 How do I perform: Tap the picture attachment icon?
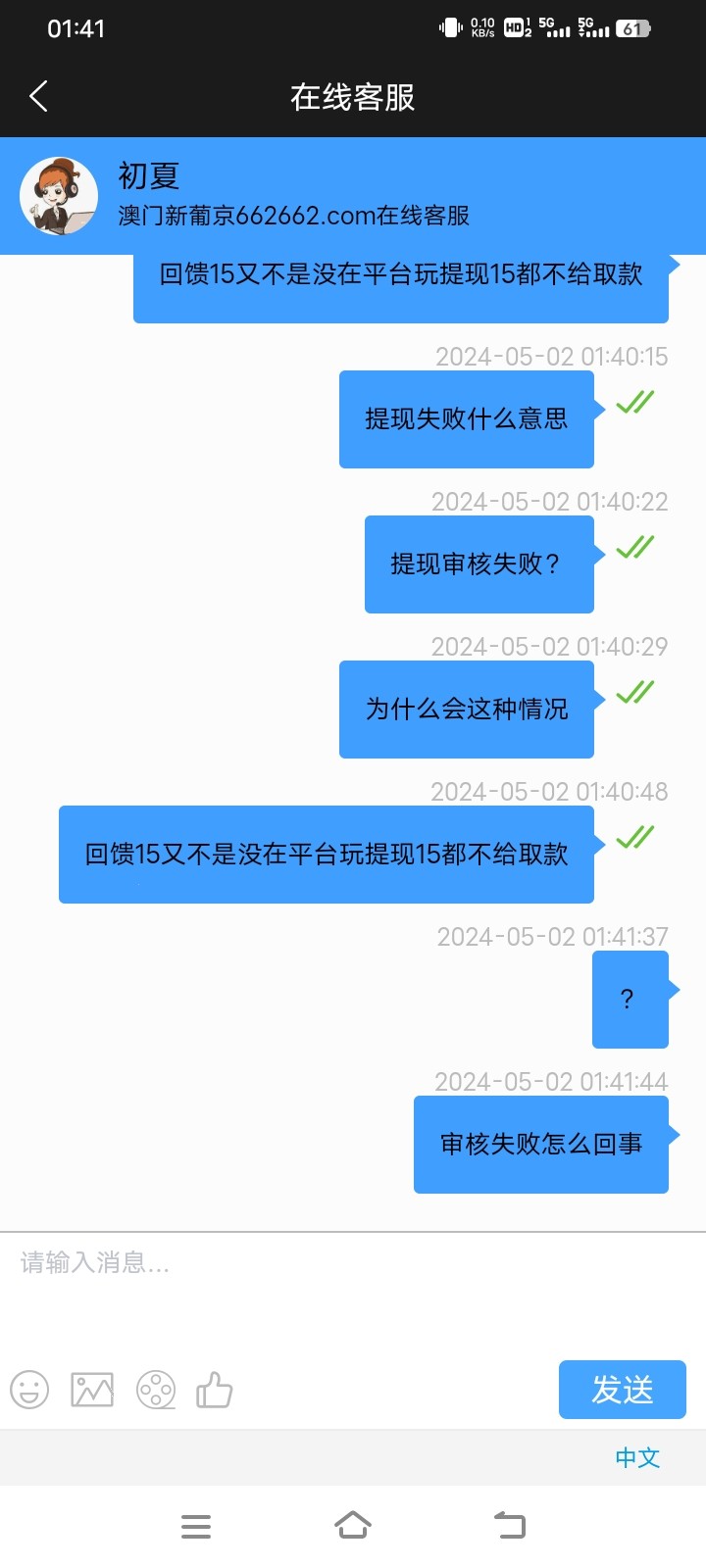click(91, 1389)
